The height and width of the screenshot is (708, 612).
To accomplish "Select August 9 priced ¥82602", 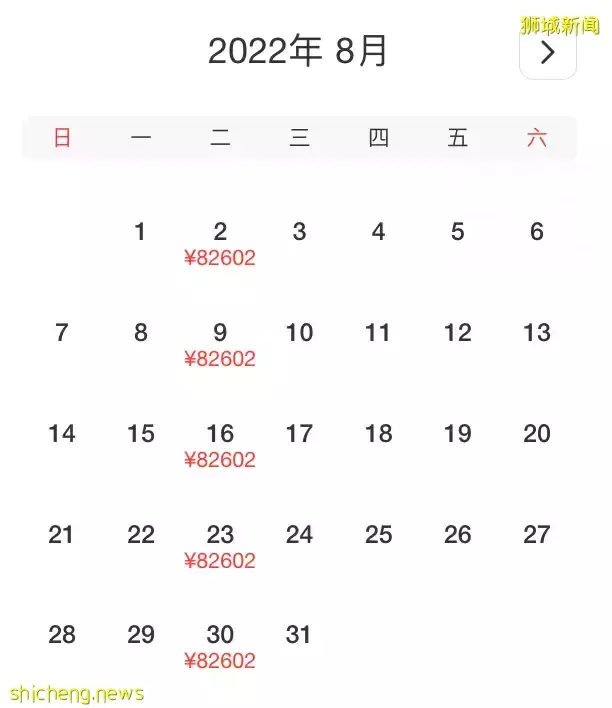I will pos(220,344).
